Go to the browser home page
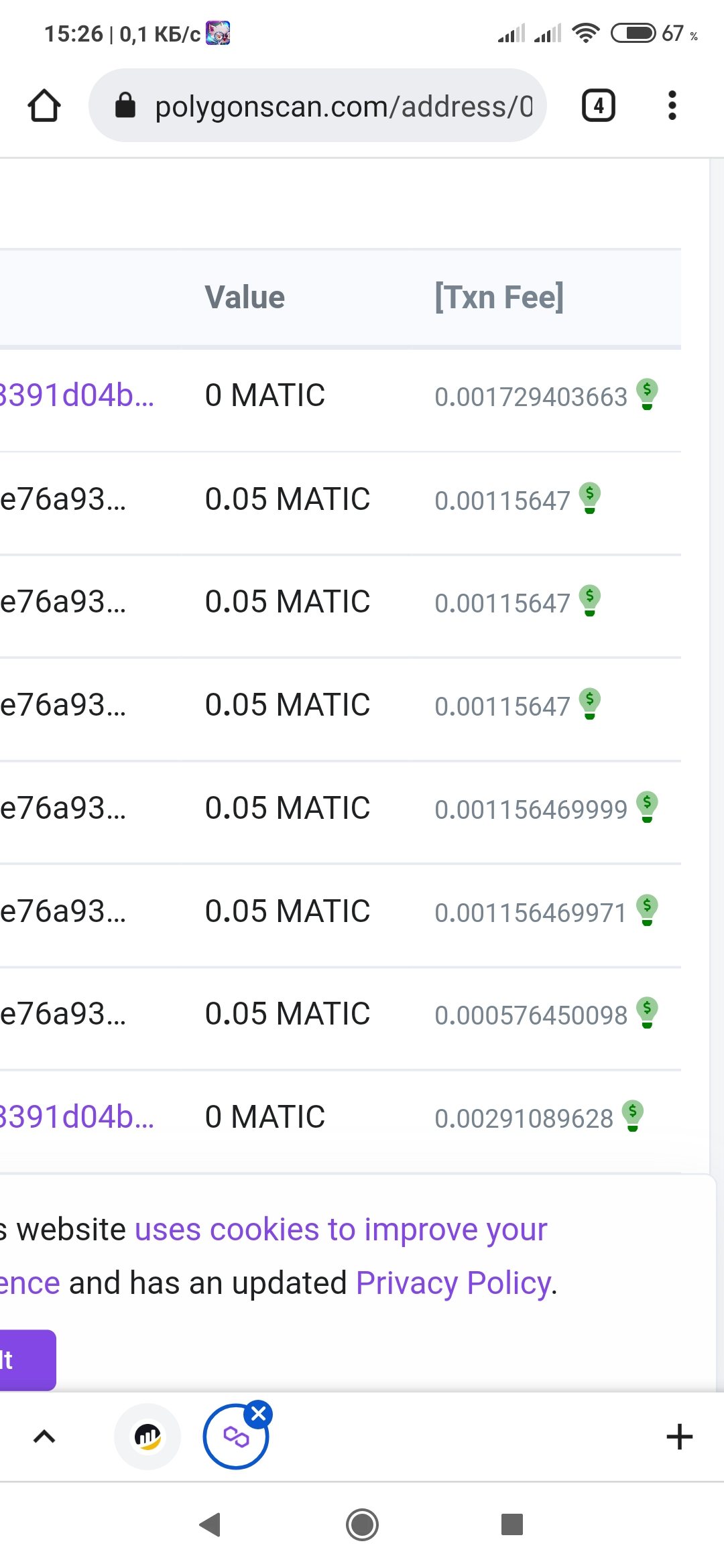 tap(44, 106)
